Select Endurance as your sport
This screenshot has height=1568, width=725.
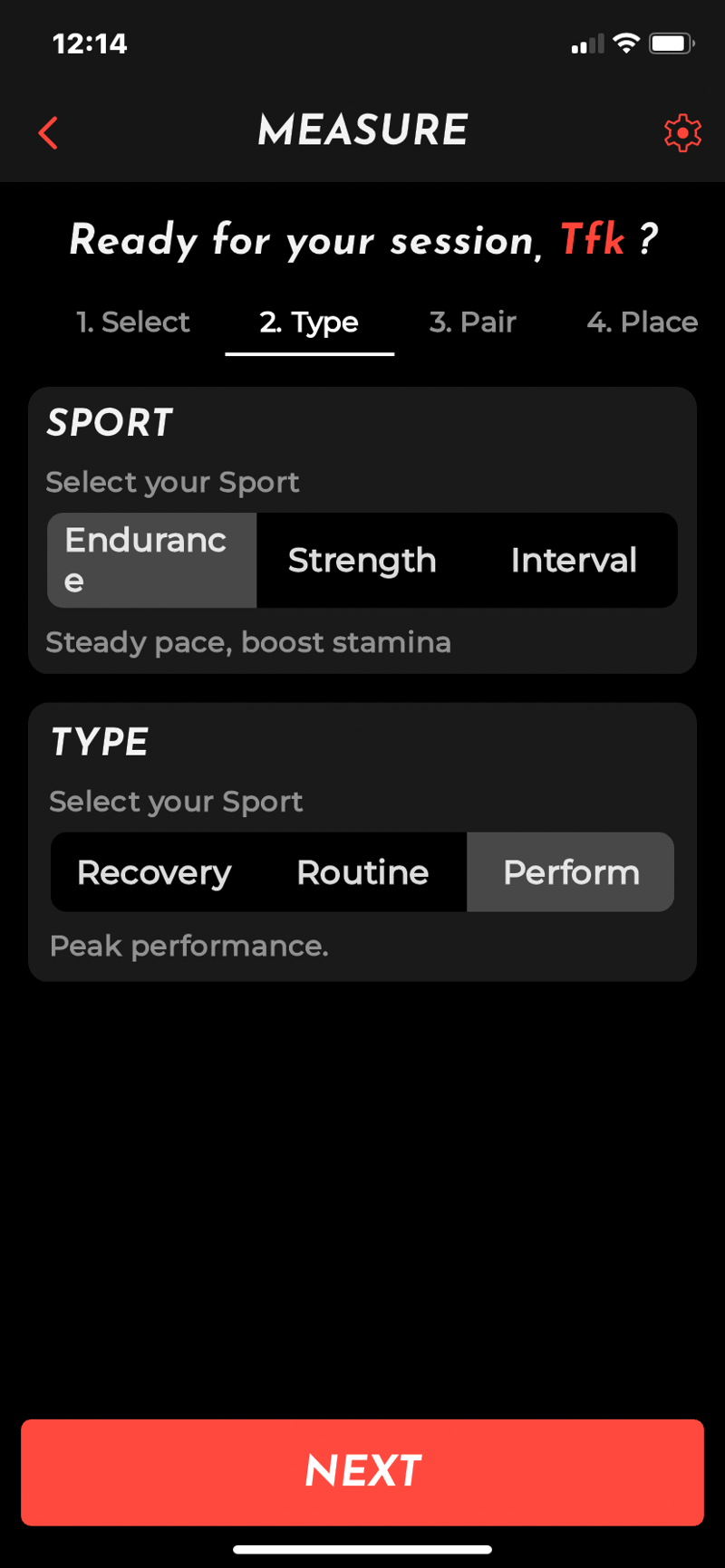tap(152, 560)
